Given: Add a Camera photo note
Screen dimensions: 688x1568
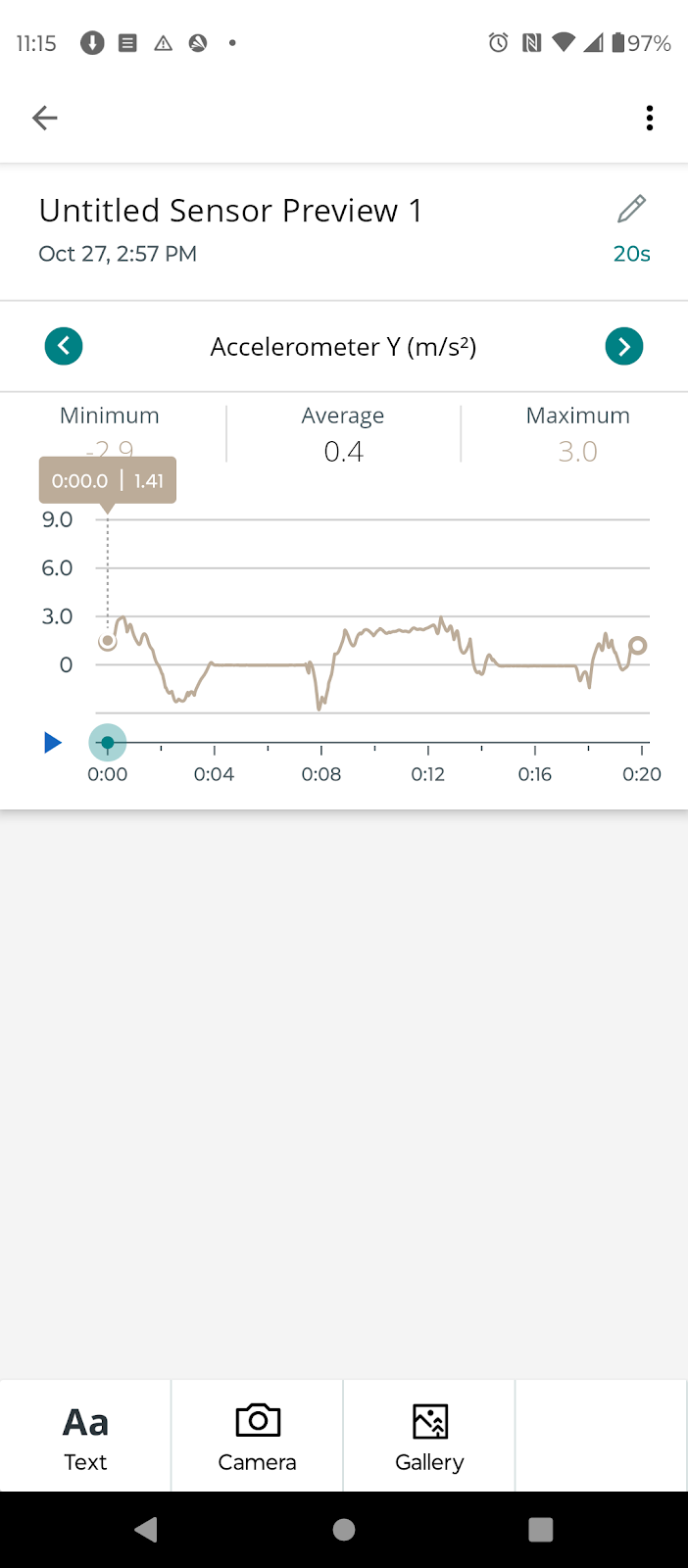Looking at the screenshot, I should coord(258,1437).
